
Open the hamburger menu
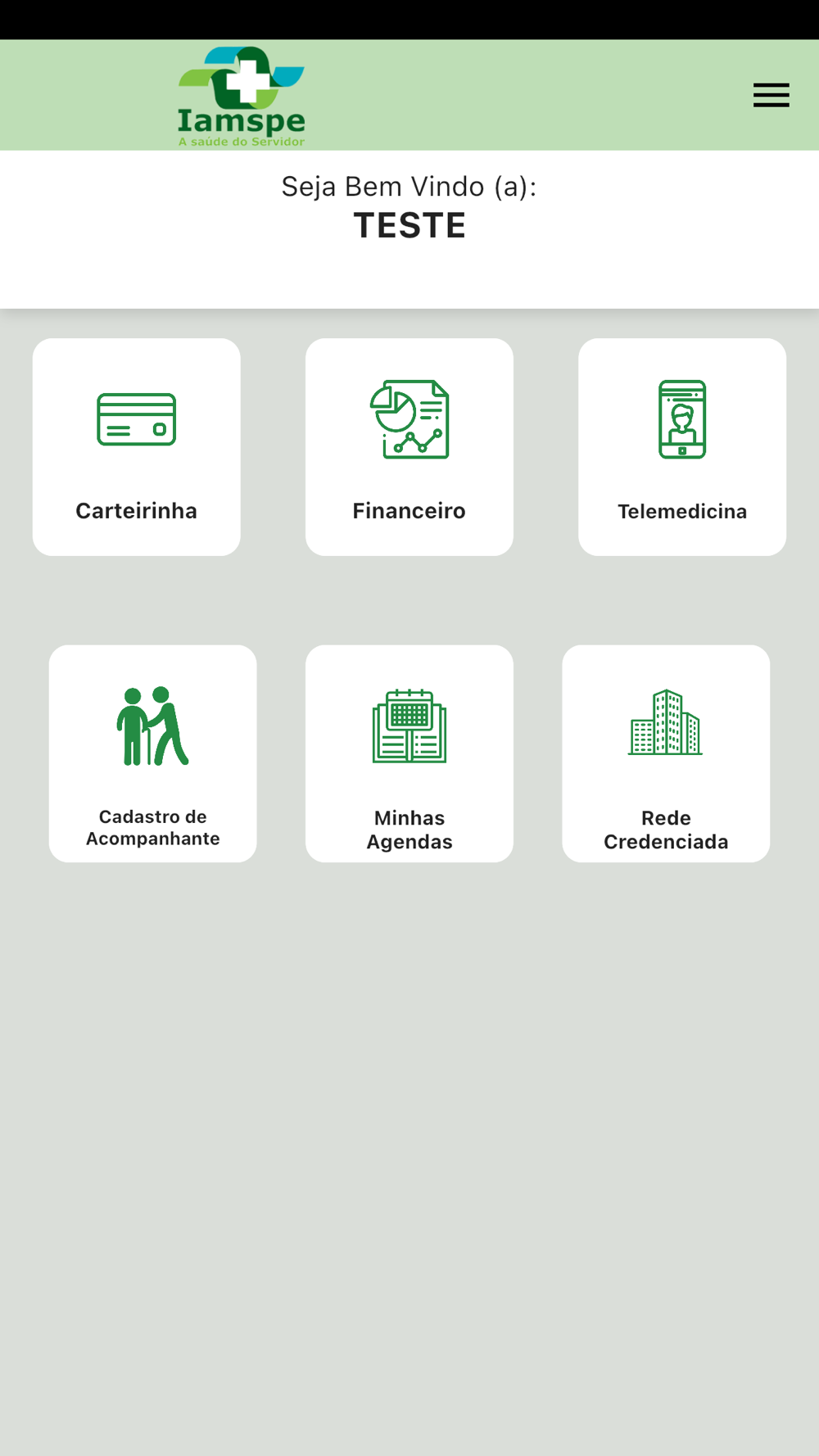(771, 95)
